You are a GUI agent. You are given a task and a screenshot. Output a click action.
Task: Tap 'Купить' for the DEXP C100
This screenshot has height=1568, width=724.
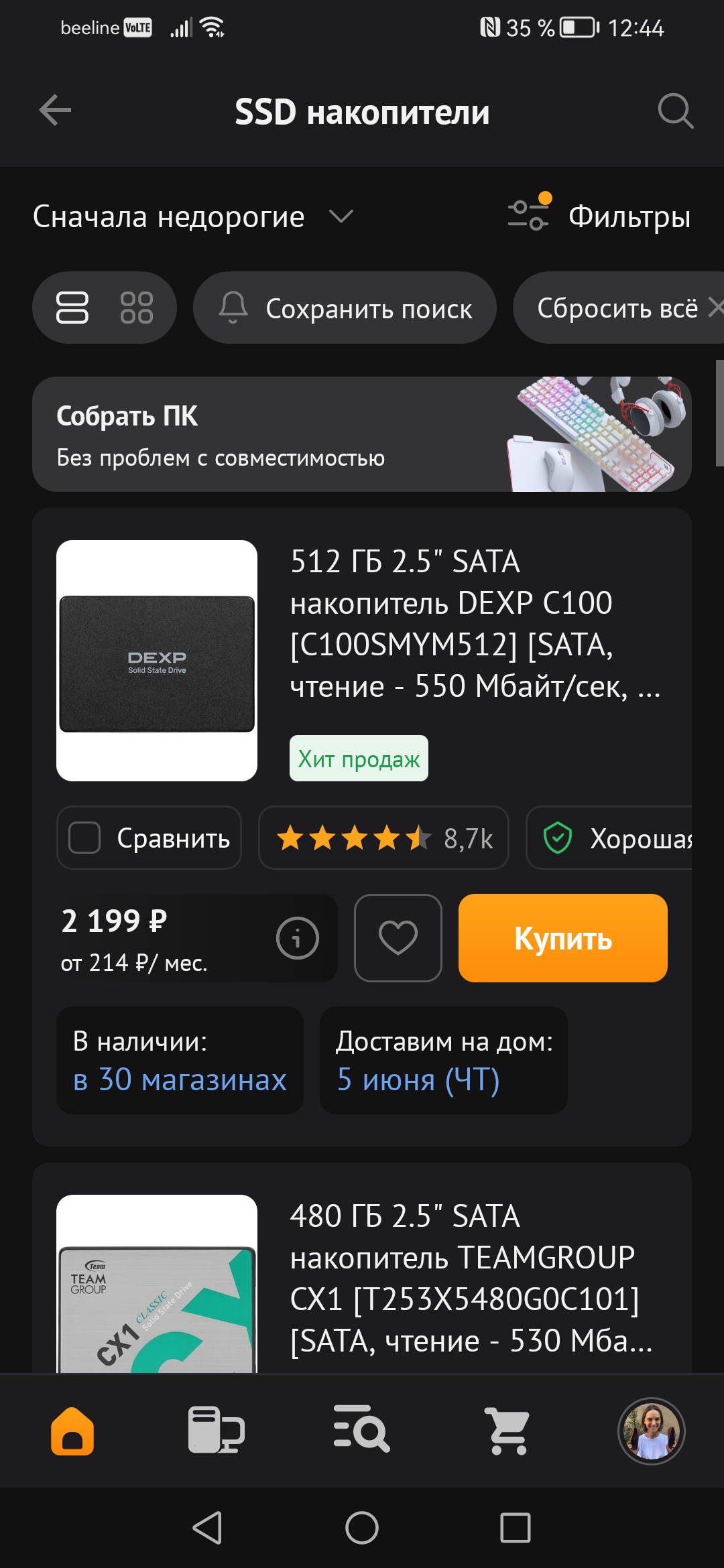[x=563, y=938]
